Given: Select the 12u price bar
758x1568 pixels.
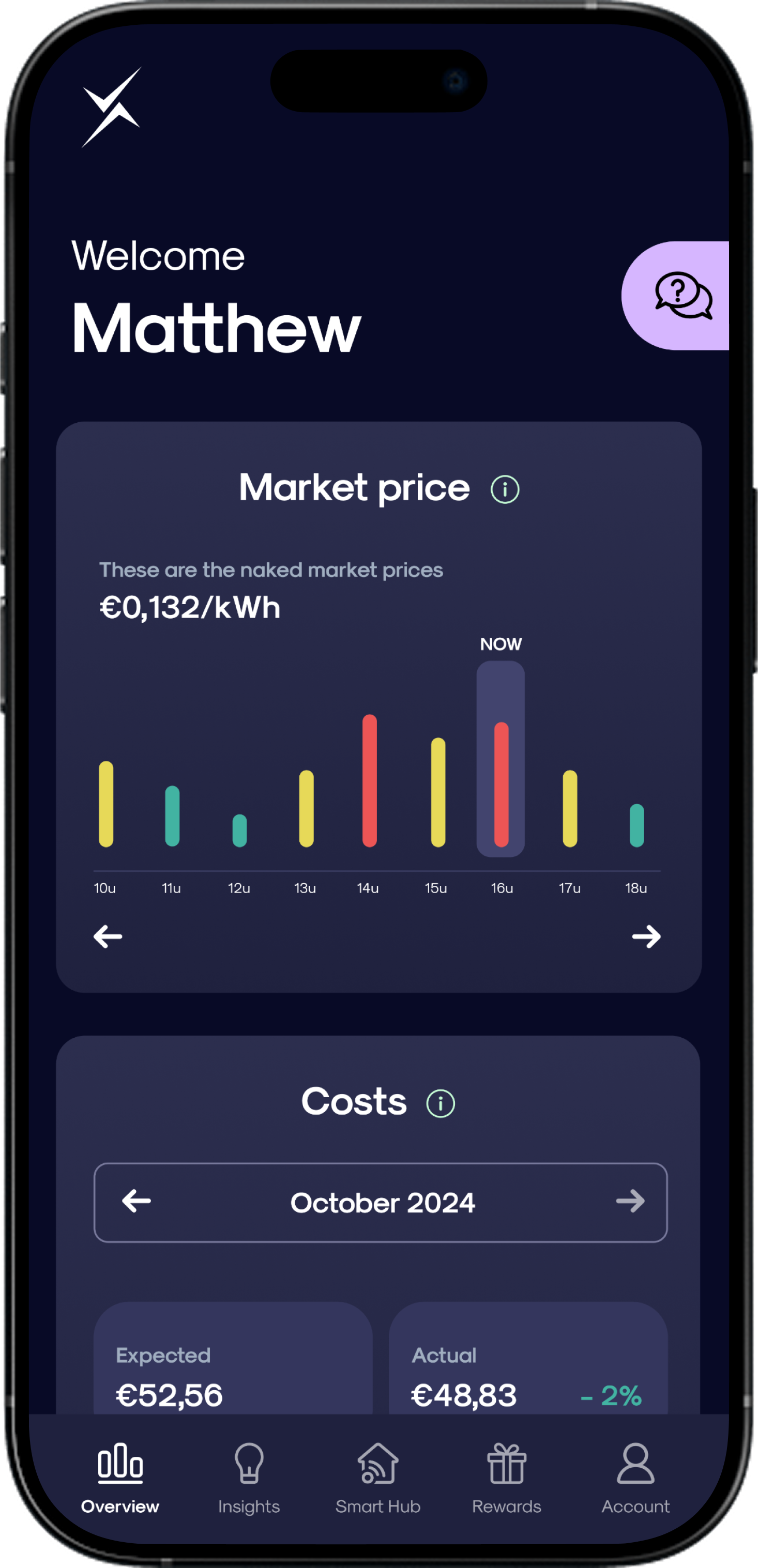Looking at the screenshot, I should [240, 831].
